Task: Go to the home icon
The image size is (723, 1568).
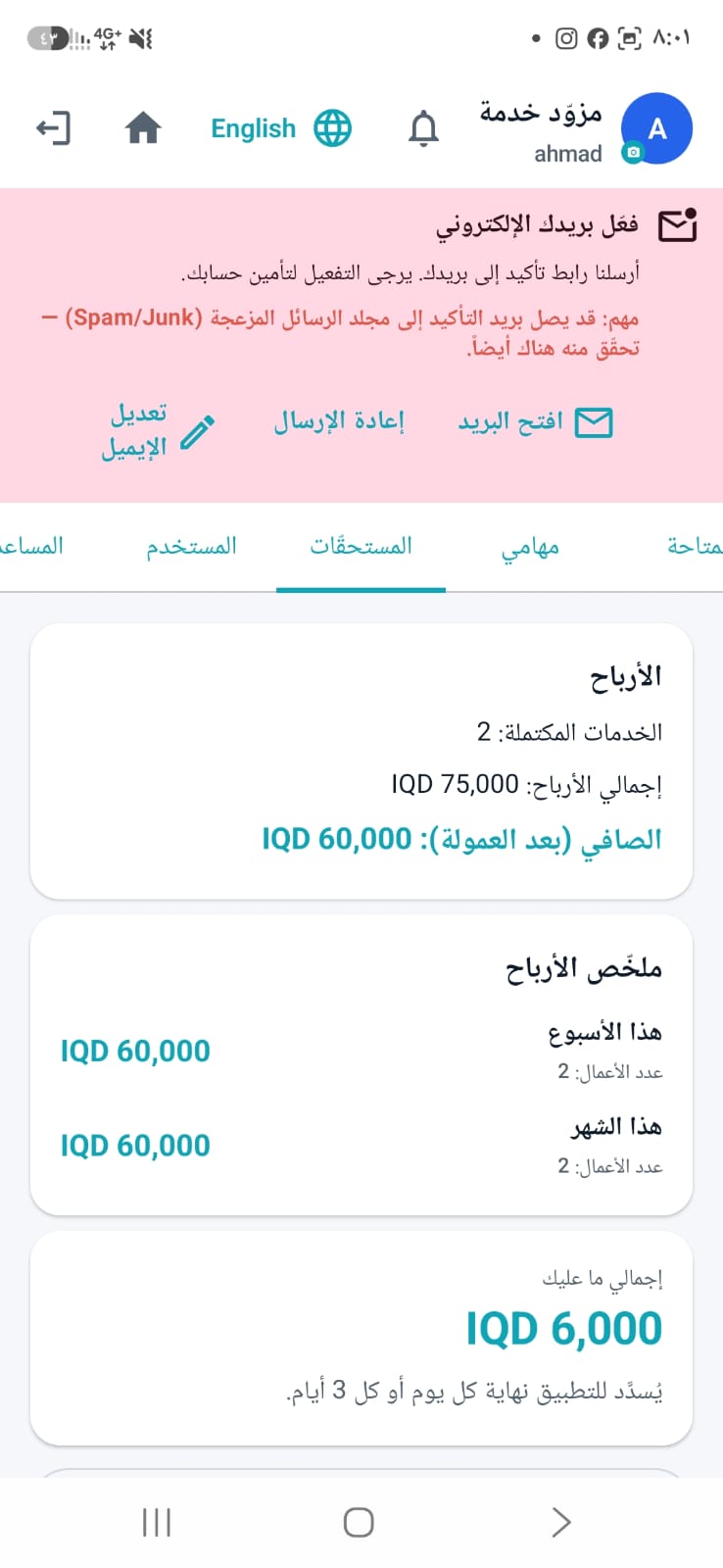Action: click(x=143, y=128)
